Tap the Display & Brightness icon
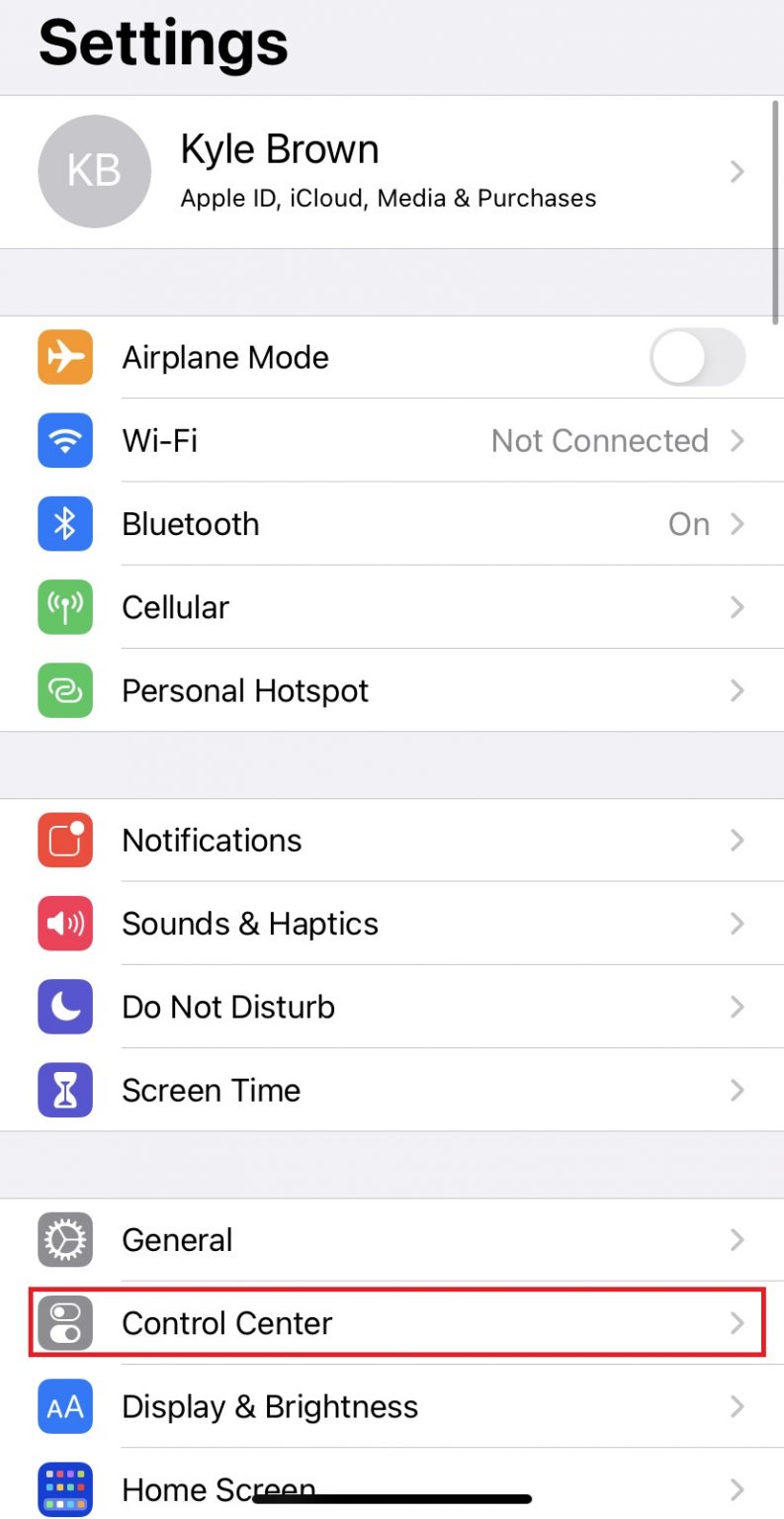Image resolution: width=784 pixels, height=1519 pixels. tap(64, 1406)
